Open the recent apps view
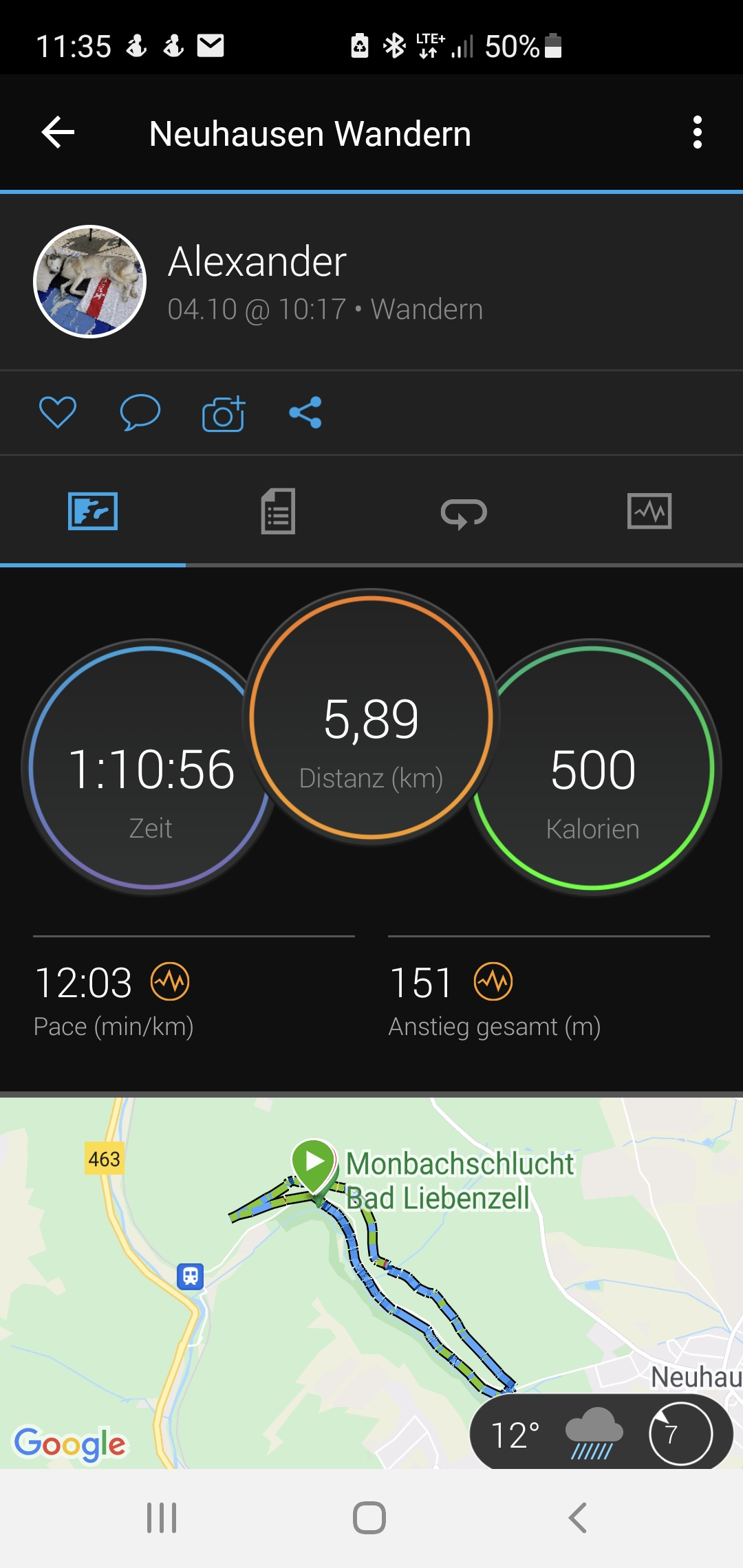Screen dimensions: 743x1568 click(x=162, y=1518)
